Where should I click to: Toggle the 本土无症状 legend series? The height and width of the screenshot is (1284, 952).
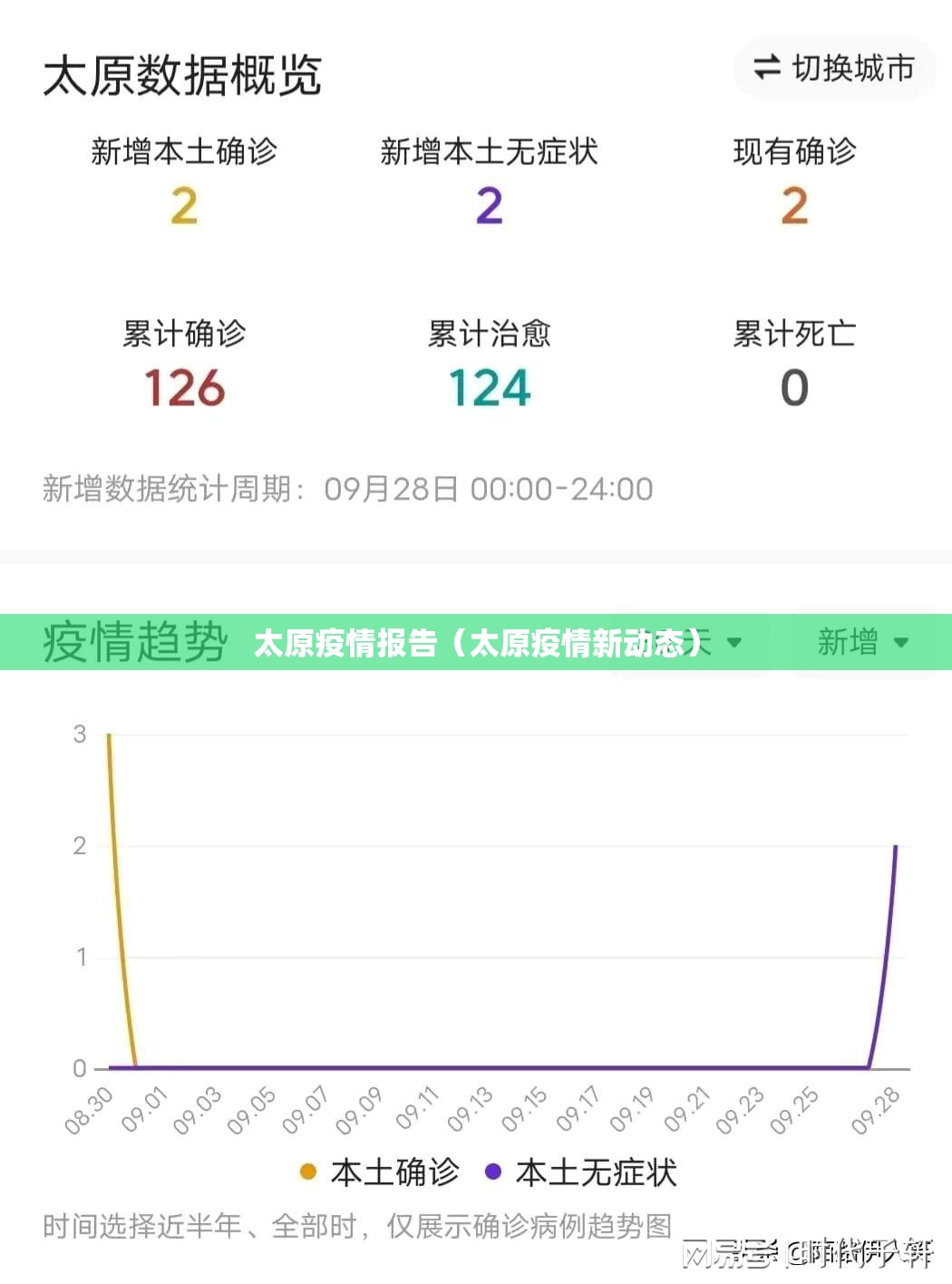(582, 1172)
